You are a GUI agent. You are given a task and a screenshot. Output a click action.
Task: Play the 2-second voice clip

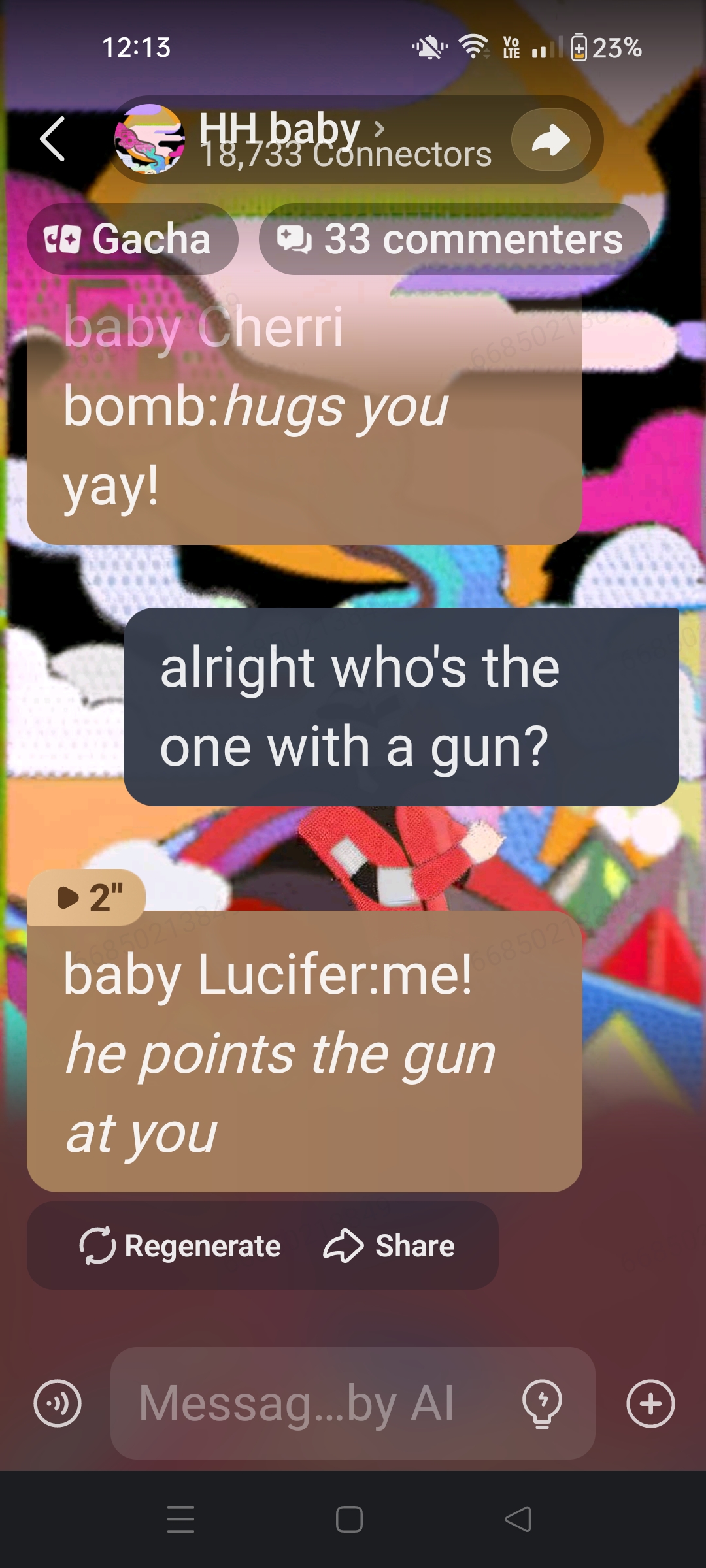(86, 897)
